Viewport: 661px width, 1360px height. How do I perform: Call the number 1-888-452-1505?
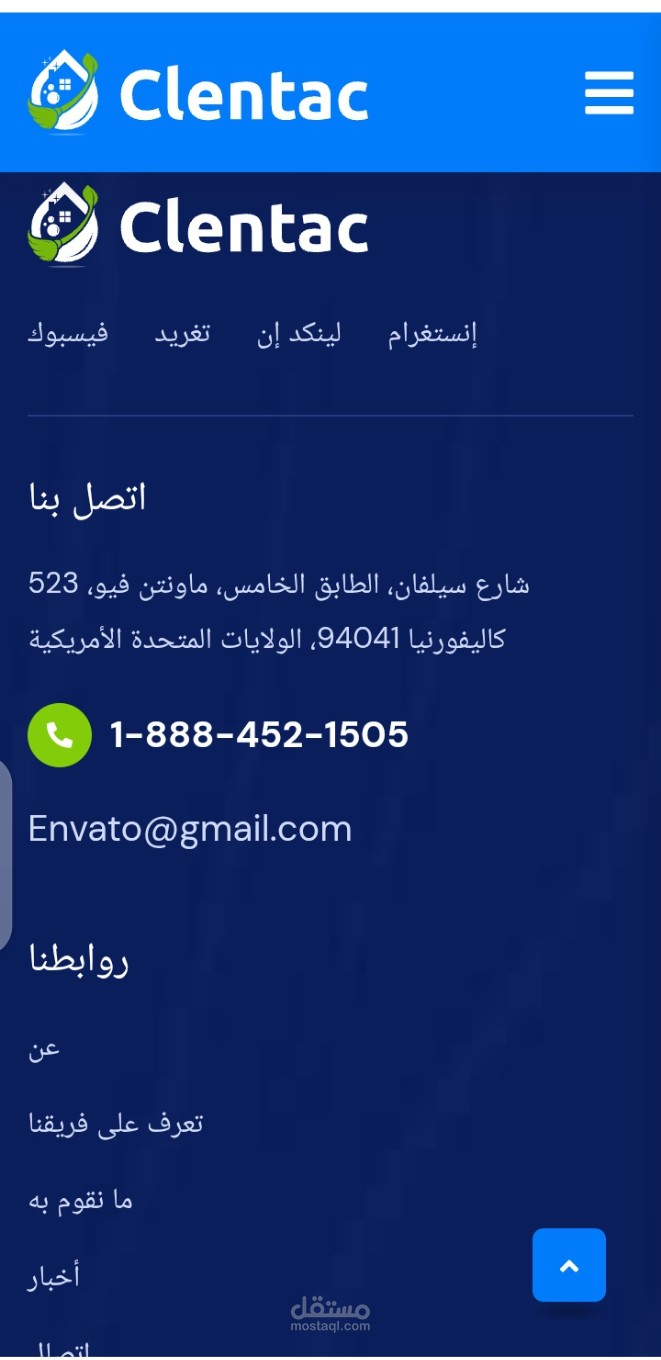(x=259, y=735)
